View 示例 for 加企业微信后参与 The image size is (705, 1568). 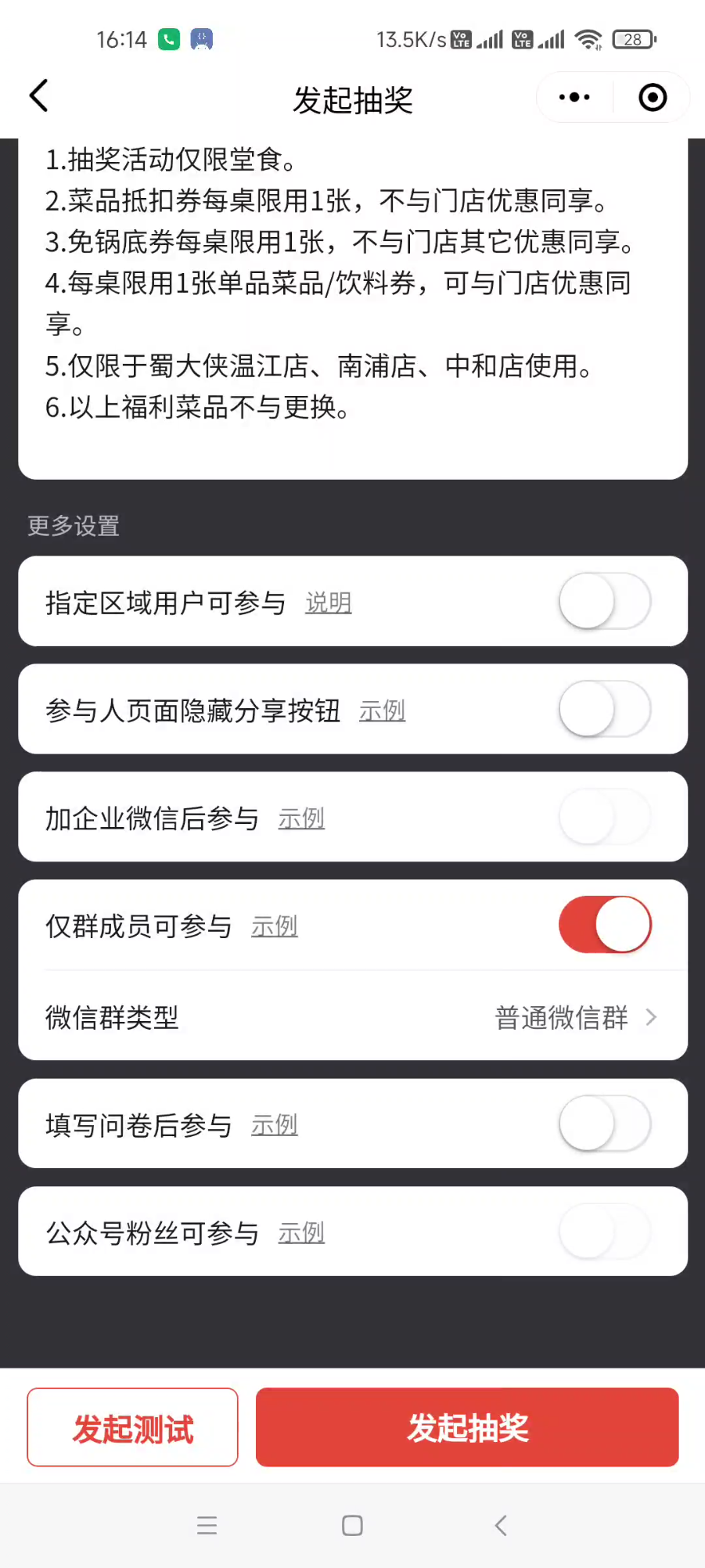tap(301, 818)
